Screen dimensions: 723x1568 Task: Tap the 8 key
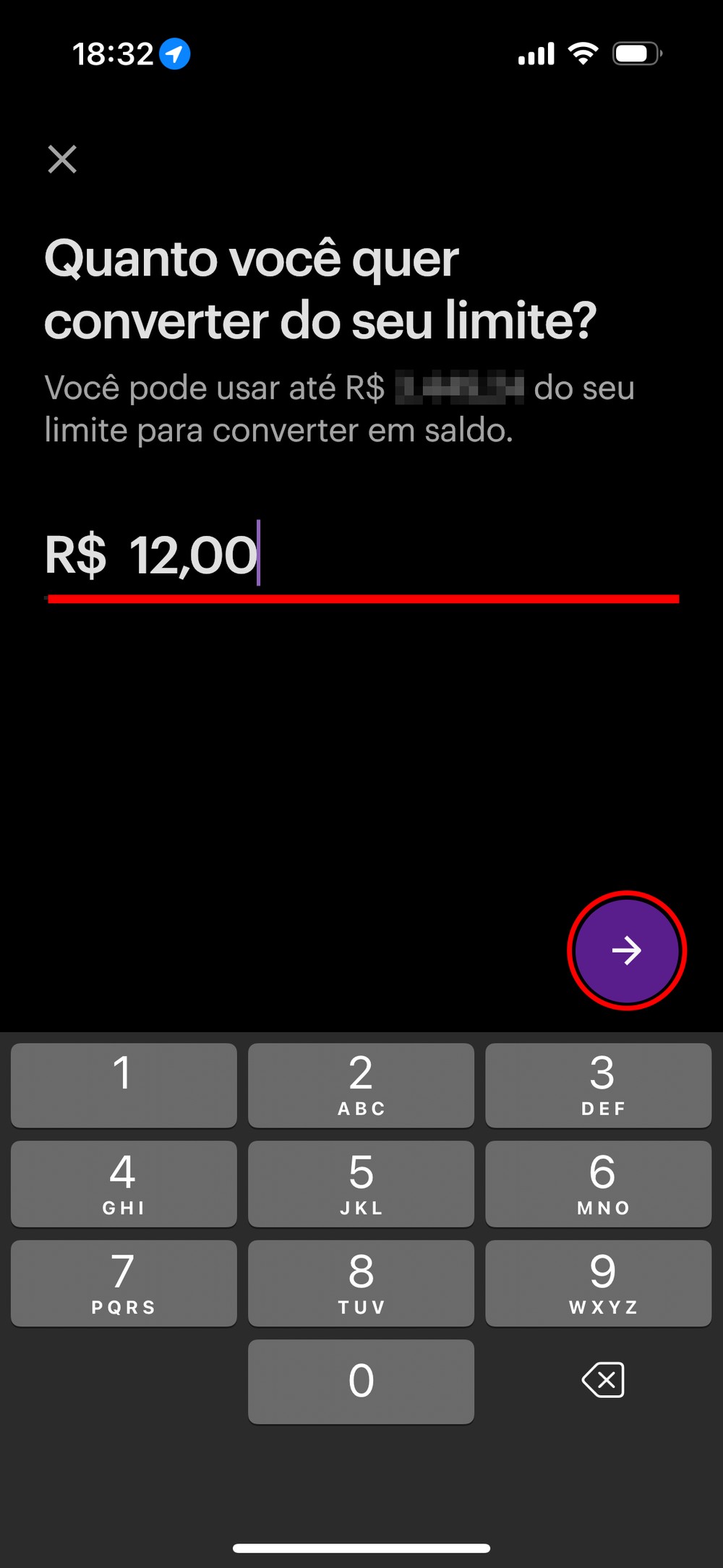click(x=361, y=1283)
